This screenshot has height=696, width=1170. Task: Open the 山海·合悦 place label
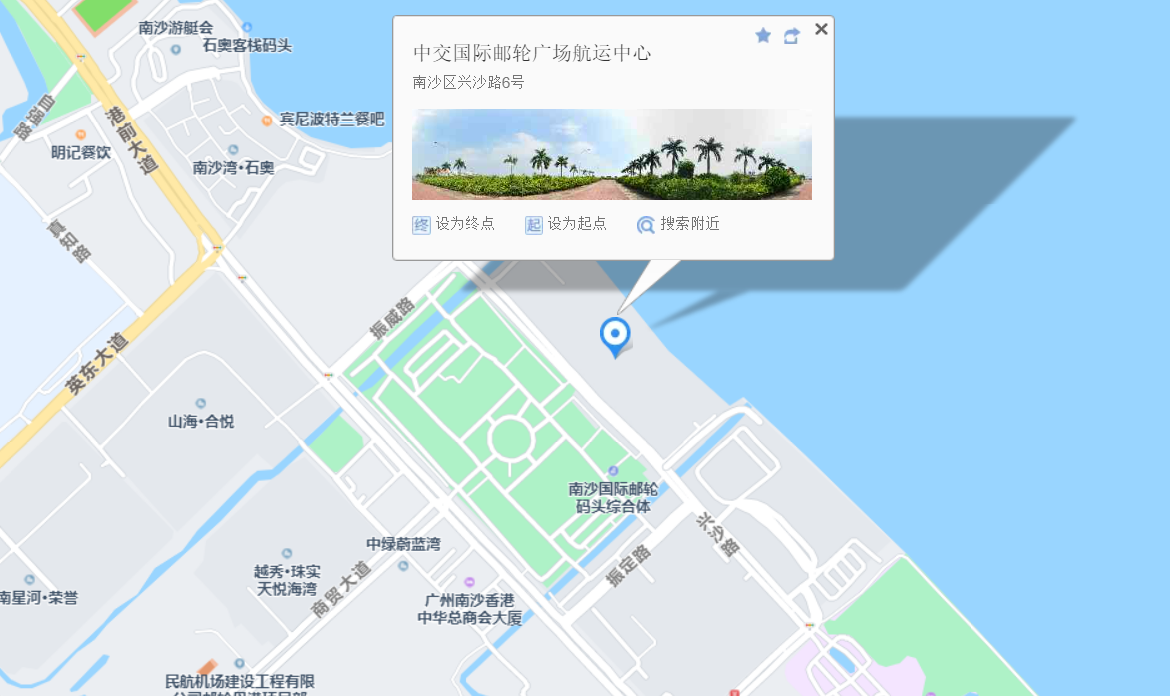tap(201, 404)
